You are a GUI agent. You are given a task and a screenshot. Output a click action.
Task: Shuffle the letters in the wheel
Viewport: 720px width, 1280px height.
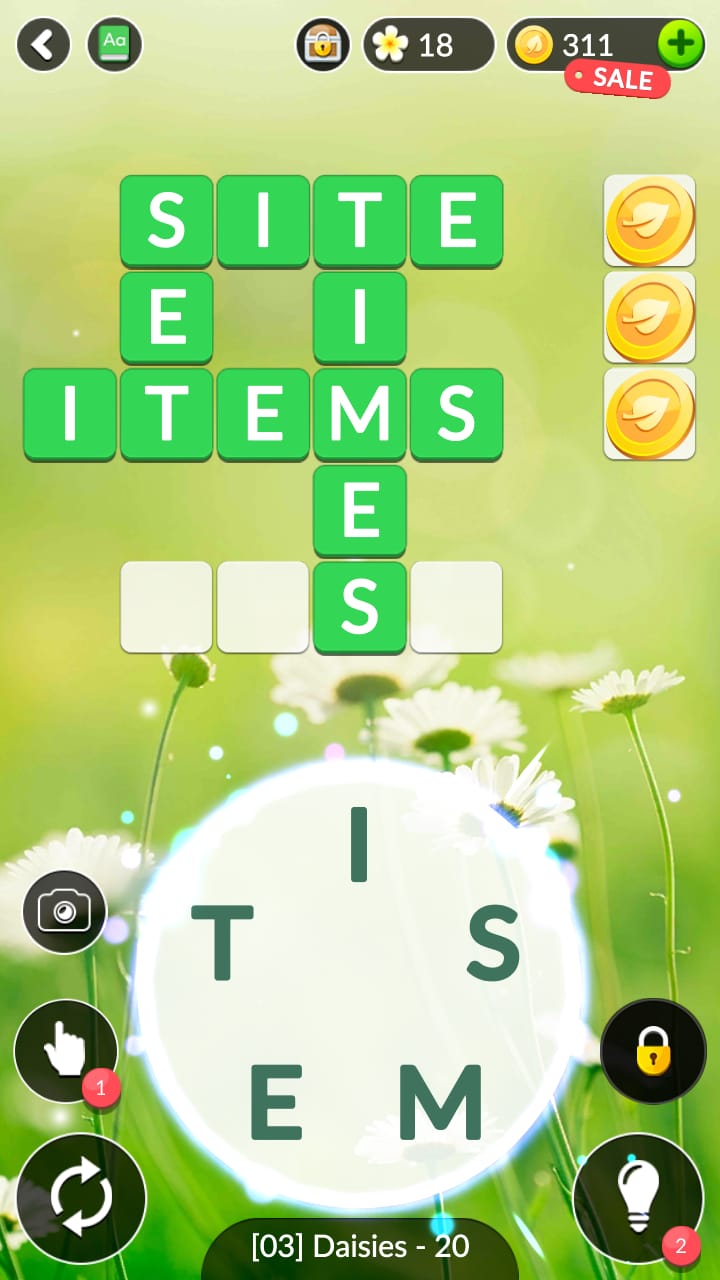pyautogui.click(x=81, y=1198)
